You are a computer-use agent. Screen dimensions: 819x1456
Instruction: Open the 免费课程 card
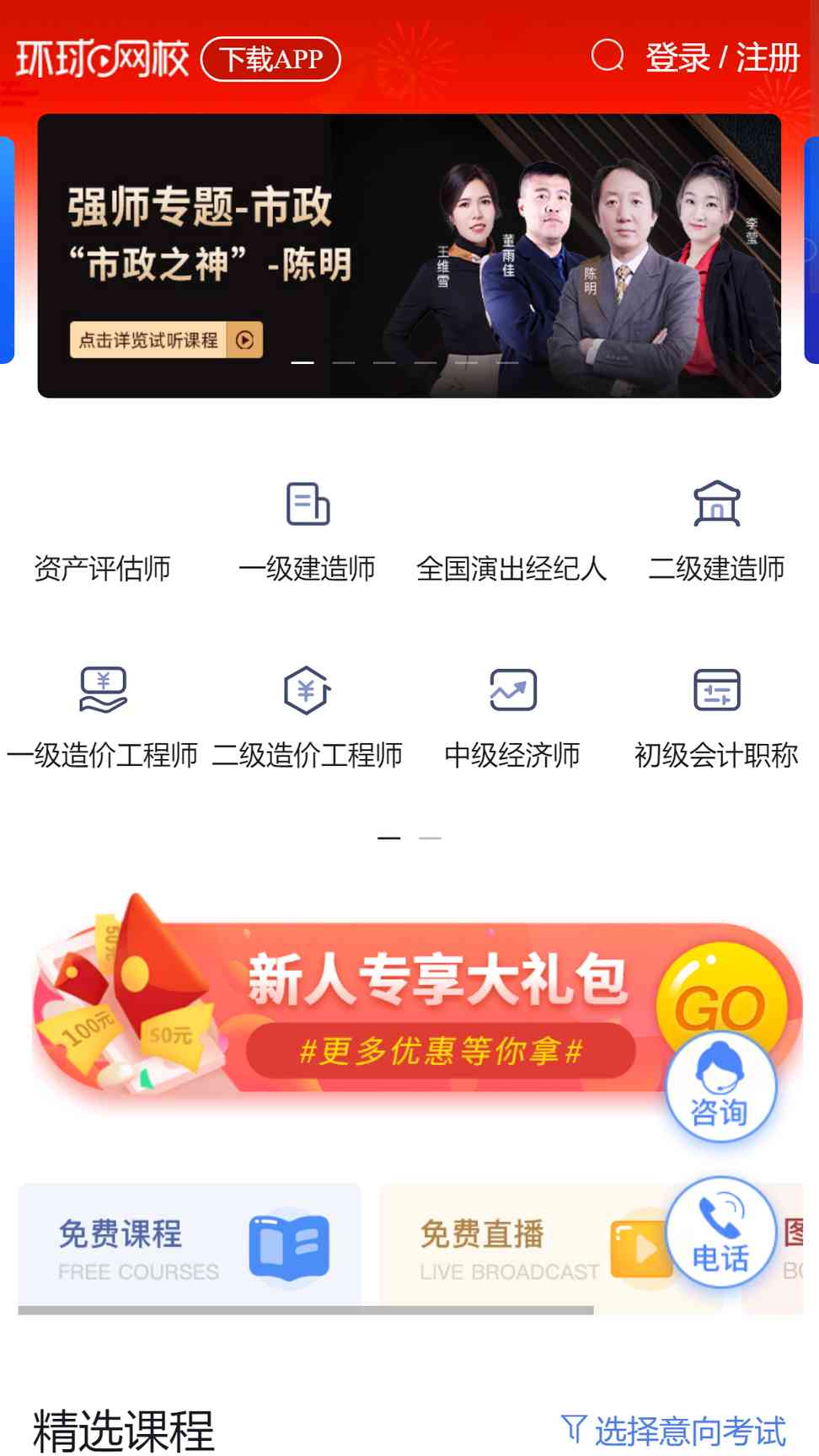pyautogui.click(x=190, y=1245)
